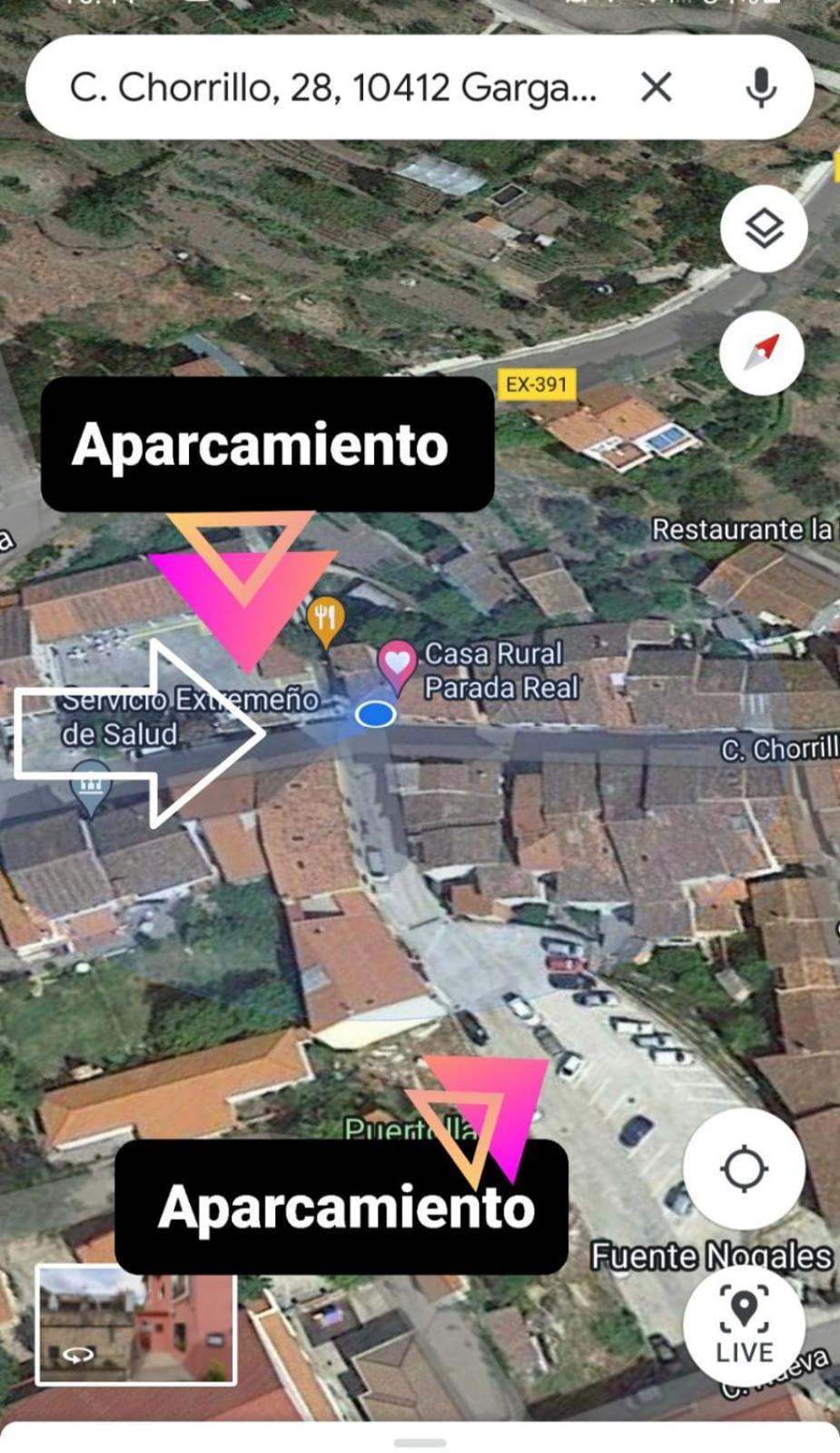Open the Street View thumbnail
Viewport: 840px width, 1453px height.
[x=136, y=1325]
